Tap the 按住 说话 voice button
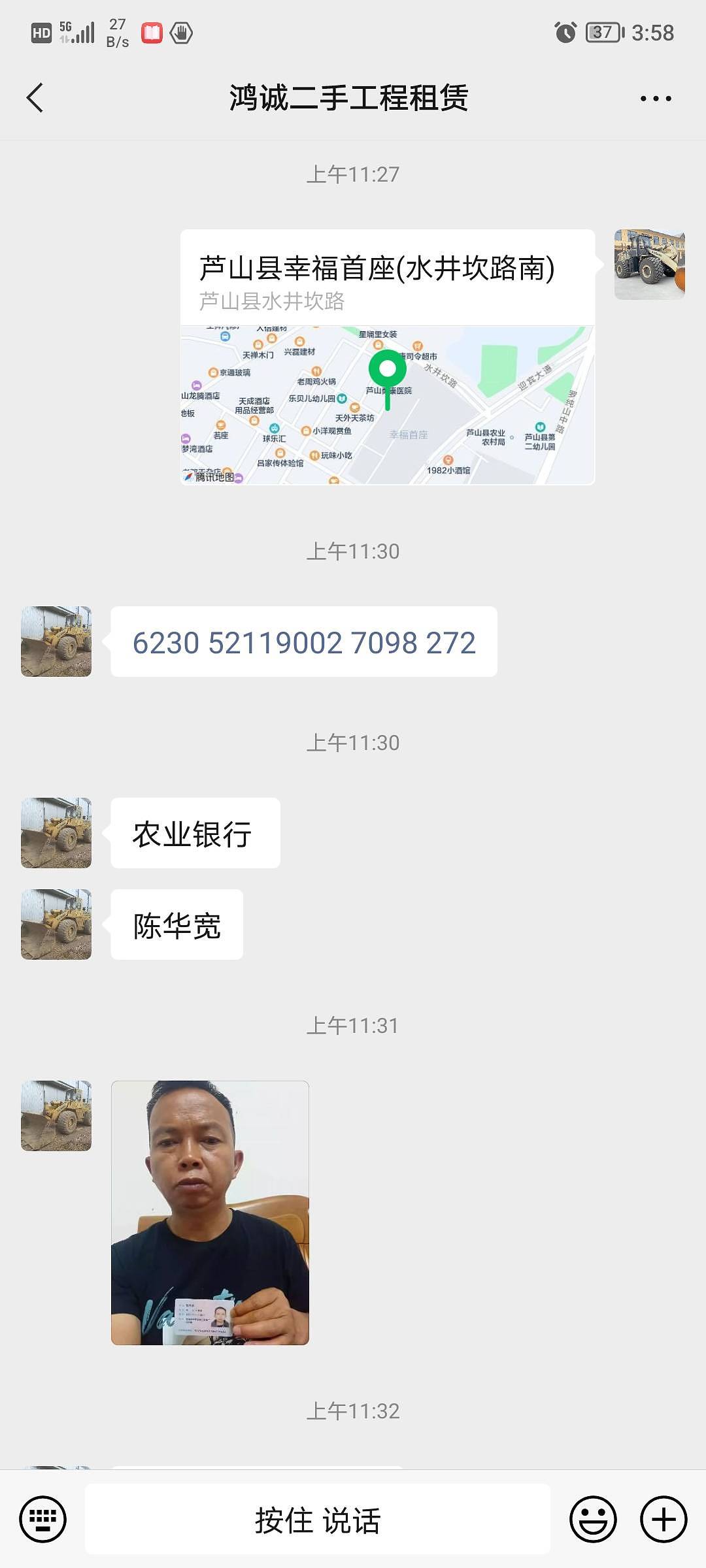 coord(318,1520)
